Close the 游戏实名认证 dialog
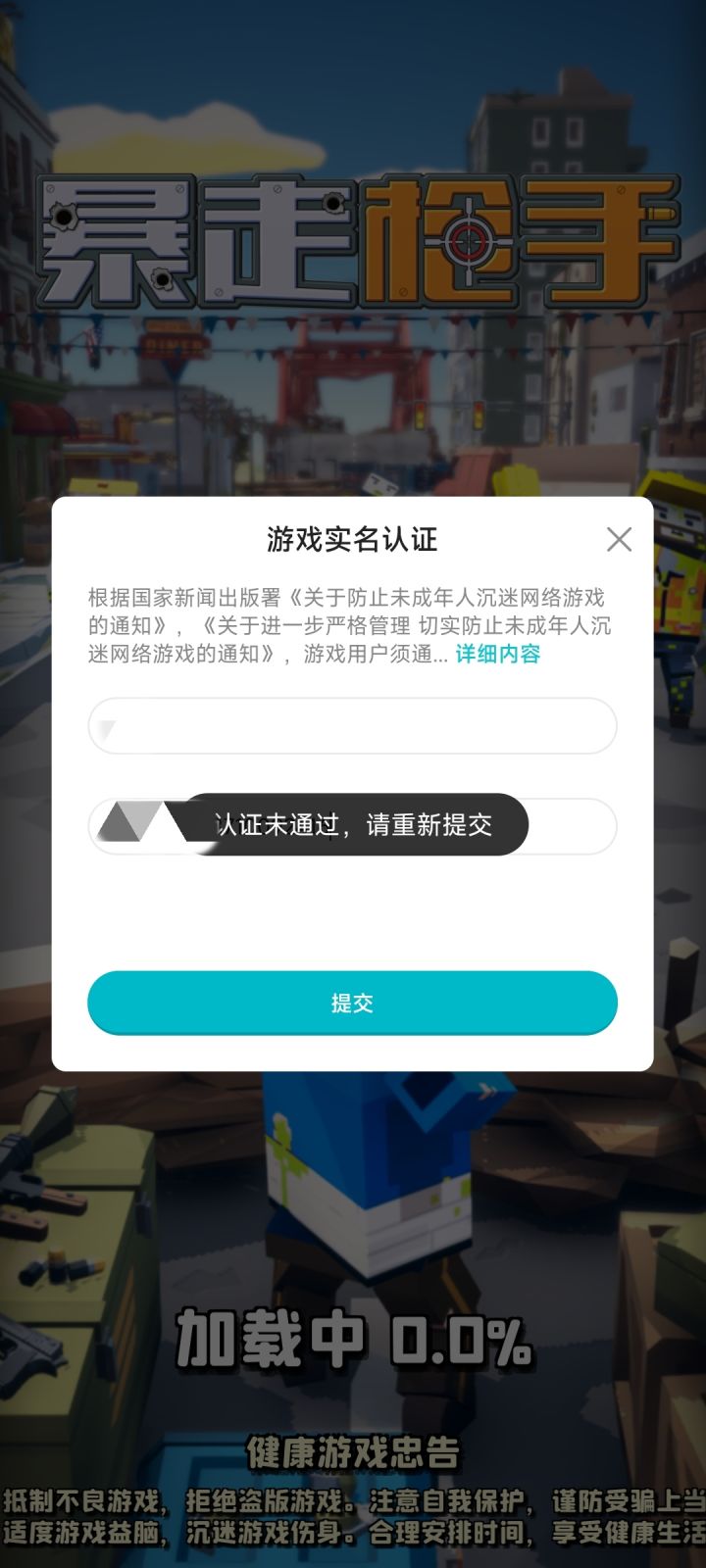Screen dimensions: 706x1568 pyautogui.click(x=619, y=538)
